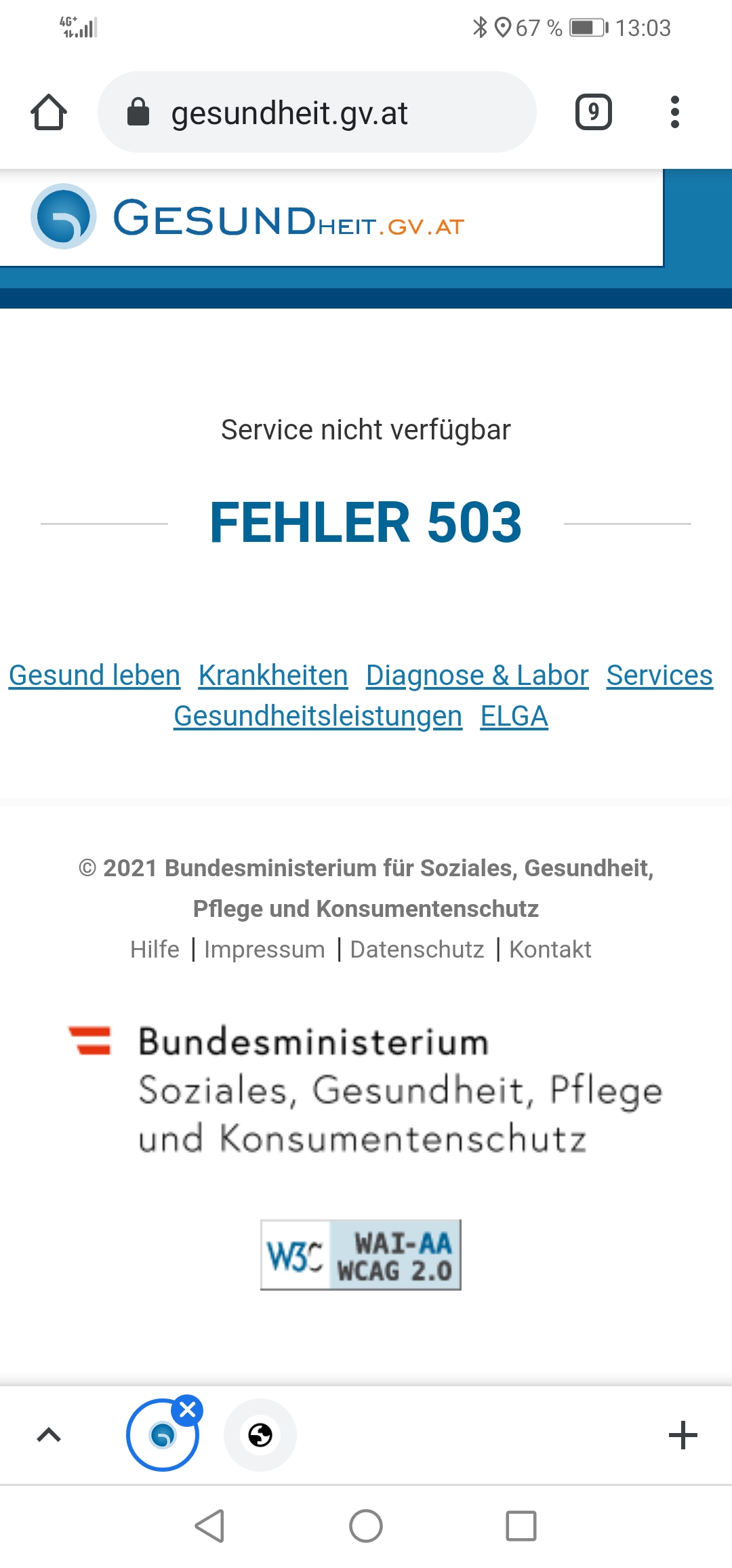Viewport: 732px width, 1568px height.
Task: Select the Services link
Action: tap(659, 675)
